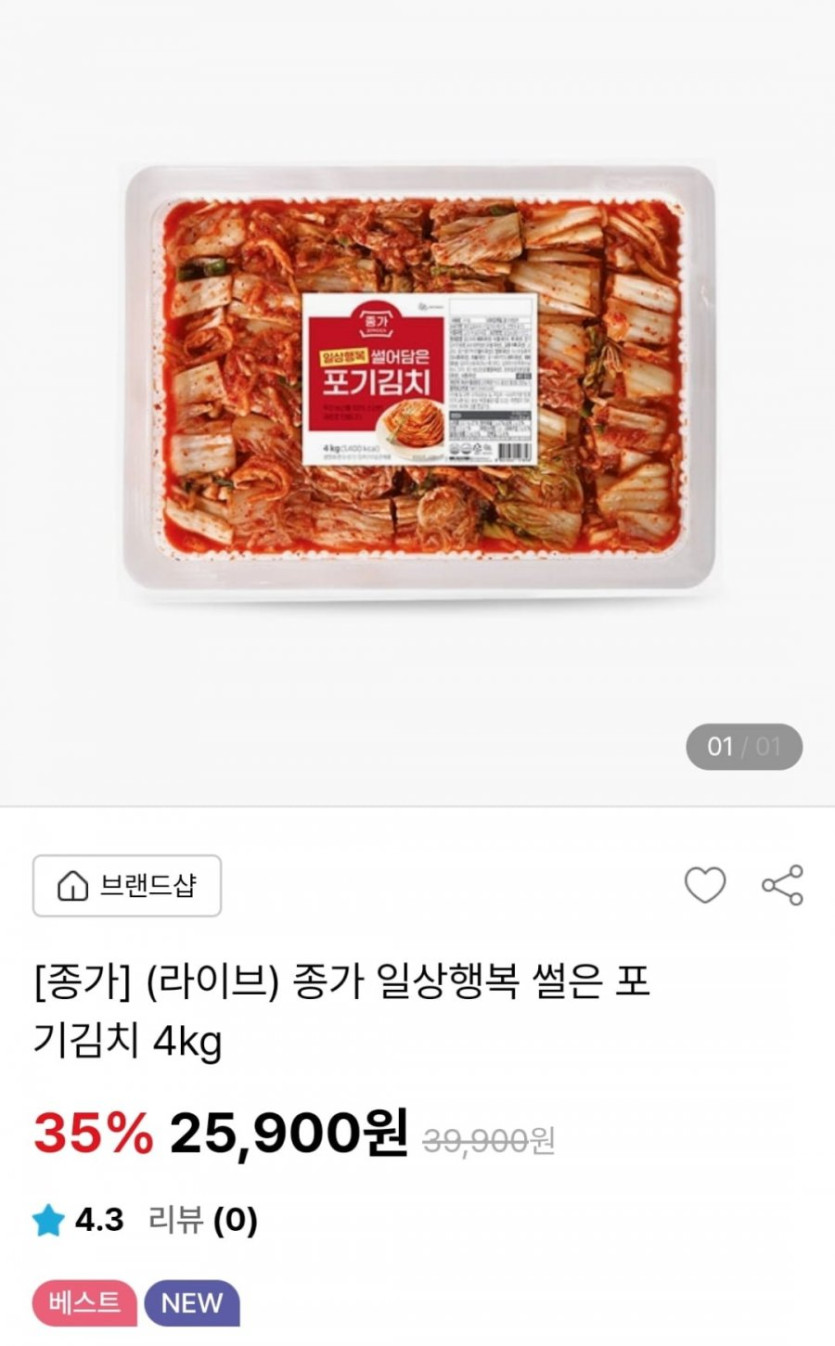Open the 브랜드샵 brand shop
This screenshot has width=835, height=1346.
click(127, 886)
